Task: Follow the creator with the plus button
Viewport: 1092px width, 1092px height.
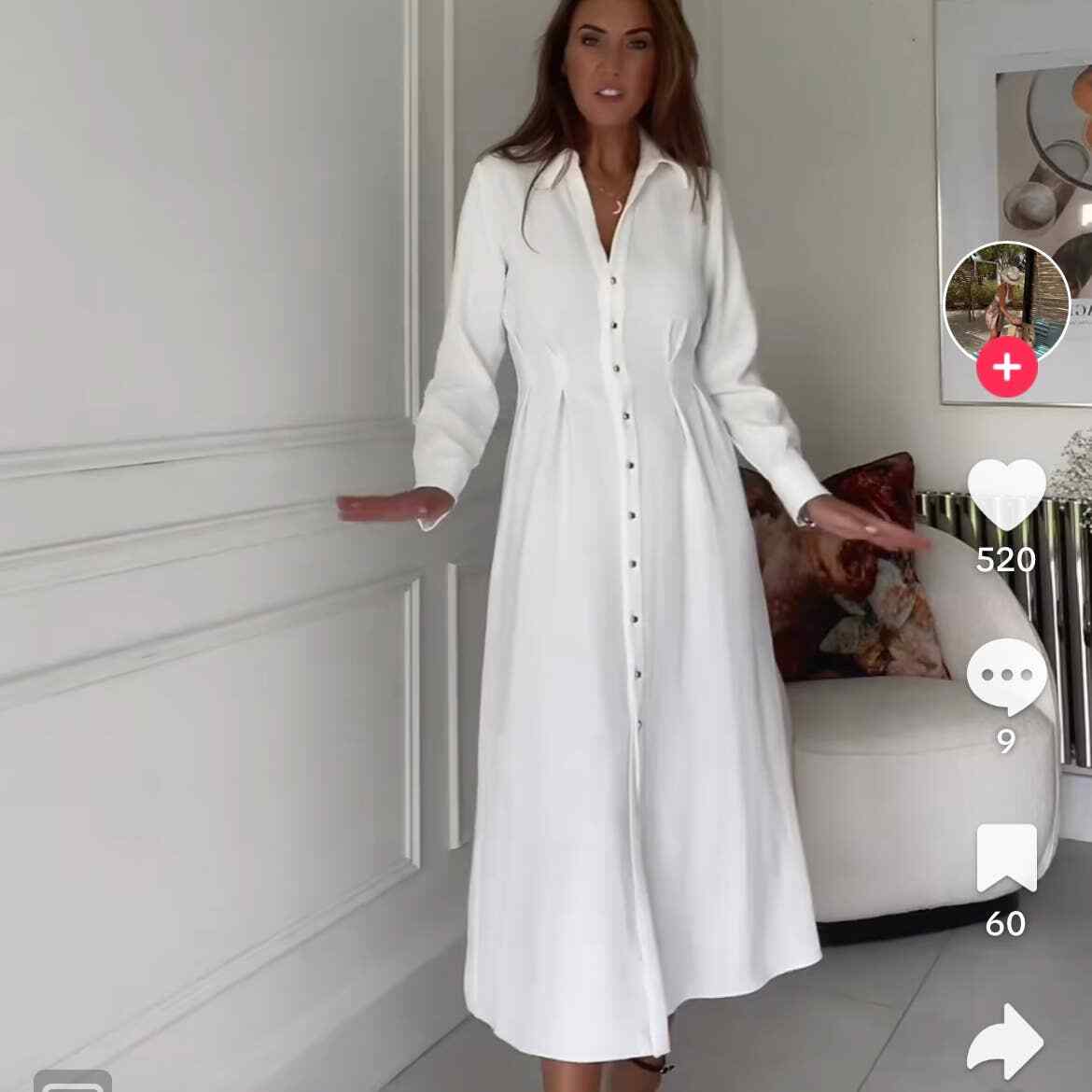Action: pyautogui.click(x=1006, y=368)
